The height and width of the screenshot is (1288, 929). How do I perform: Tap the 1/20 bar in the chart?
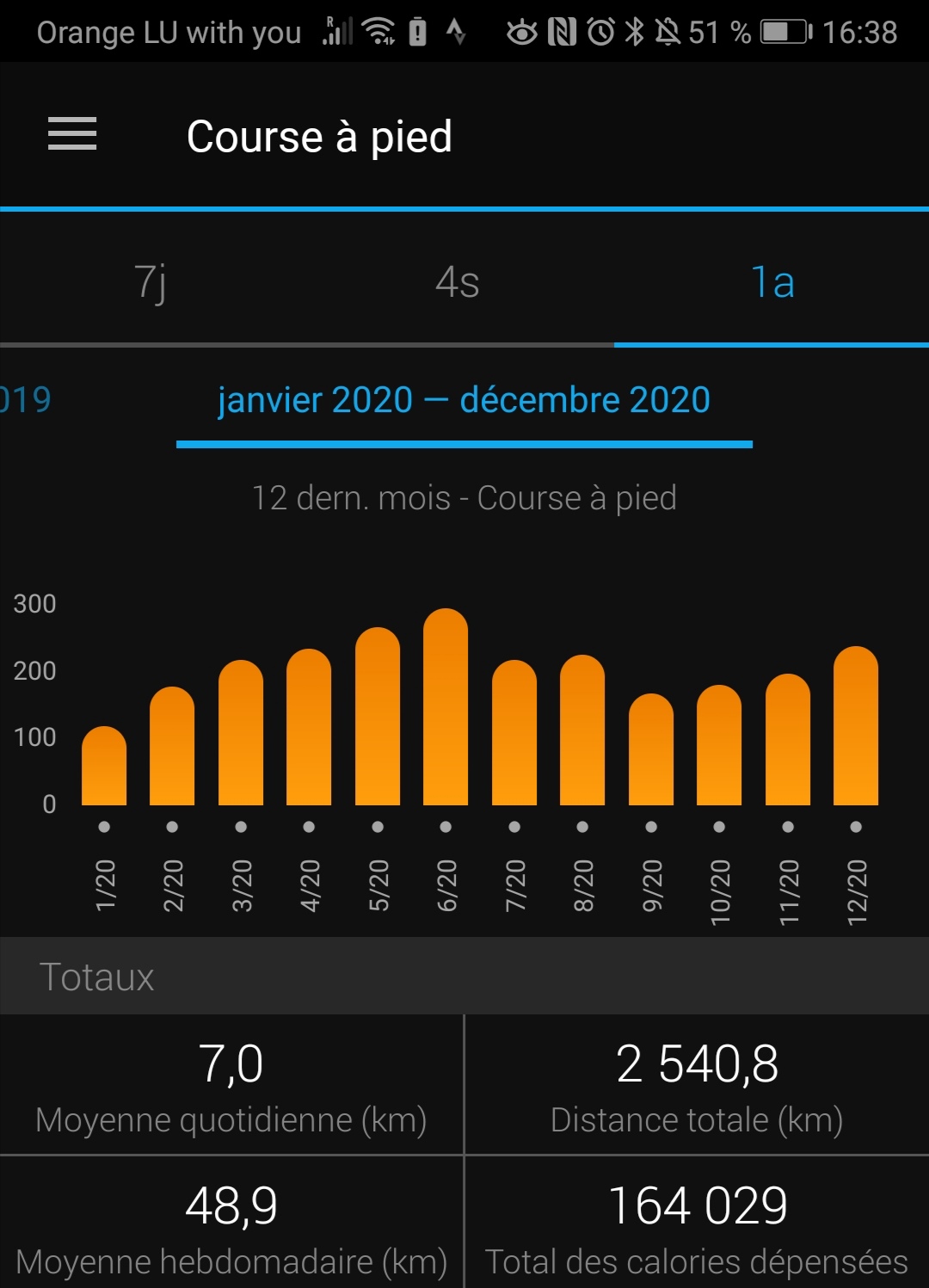104,767
